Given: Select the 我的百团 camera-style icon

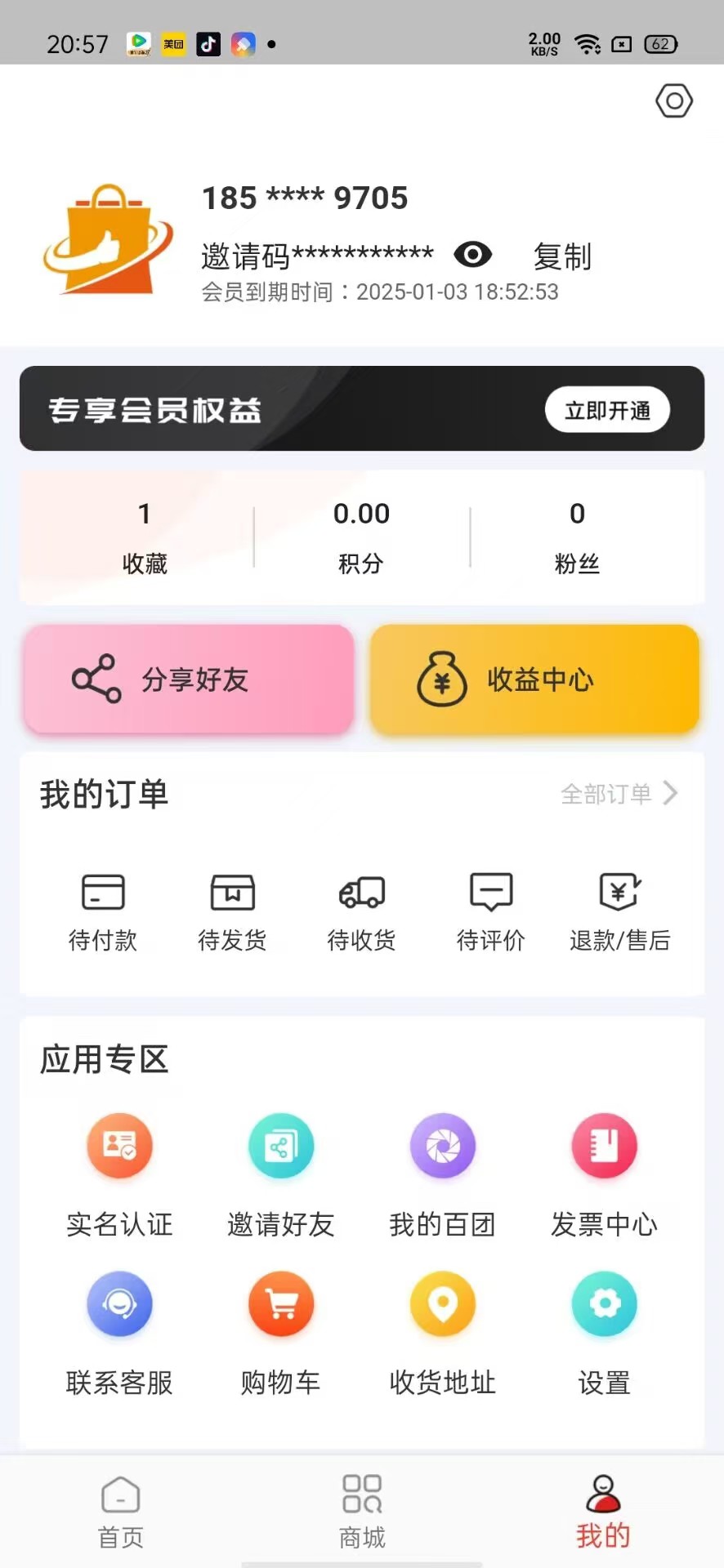Looking at the screenshot, I should 442,1146.
